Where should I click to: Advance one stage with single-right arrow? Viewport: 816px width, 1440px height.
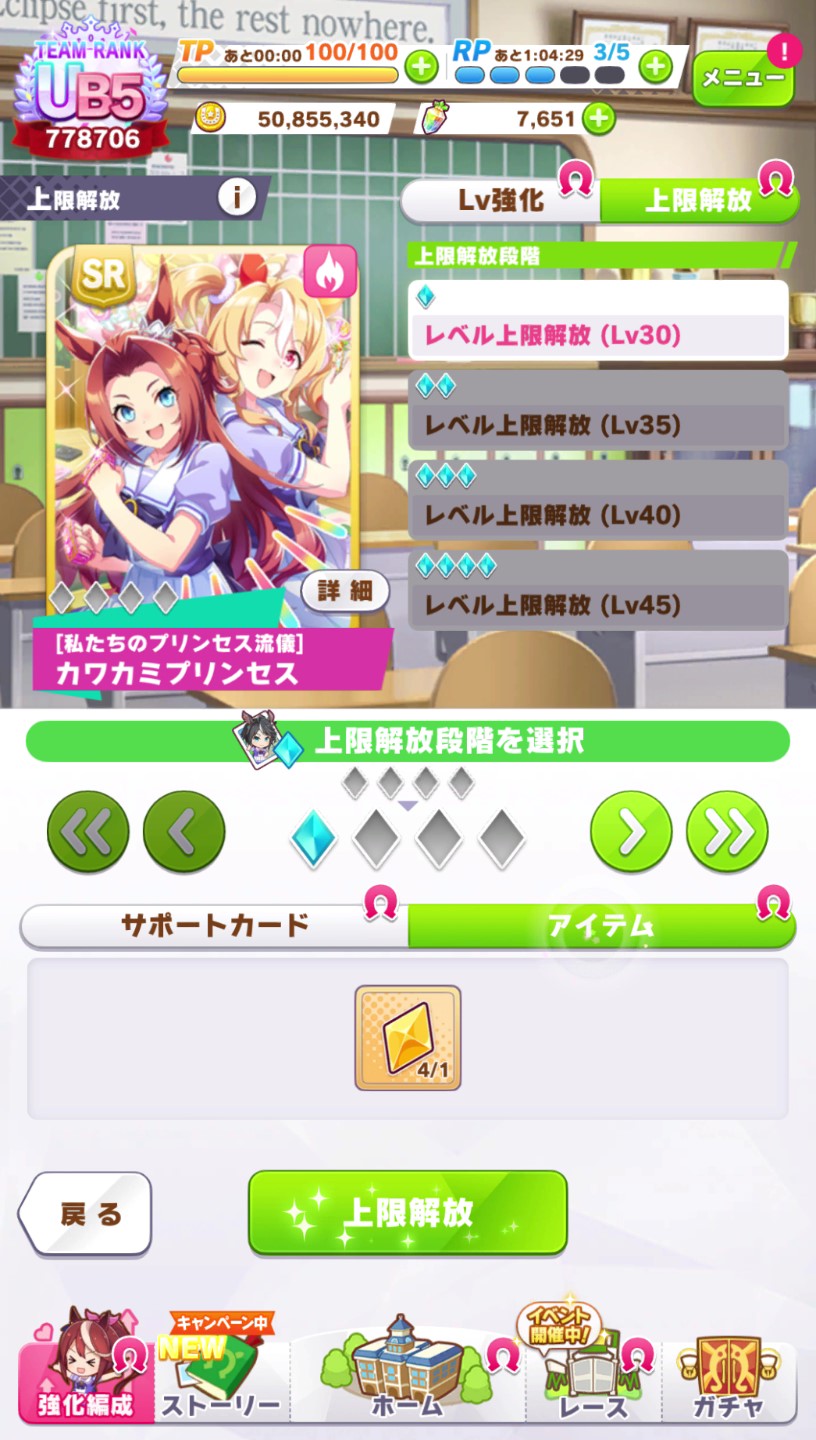[x=631, y=832]
